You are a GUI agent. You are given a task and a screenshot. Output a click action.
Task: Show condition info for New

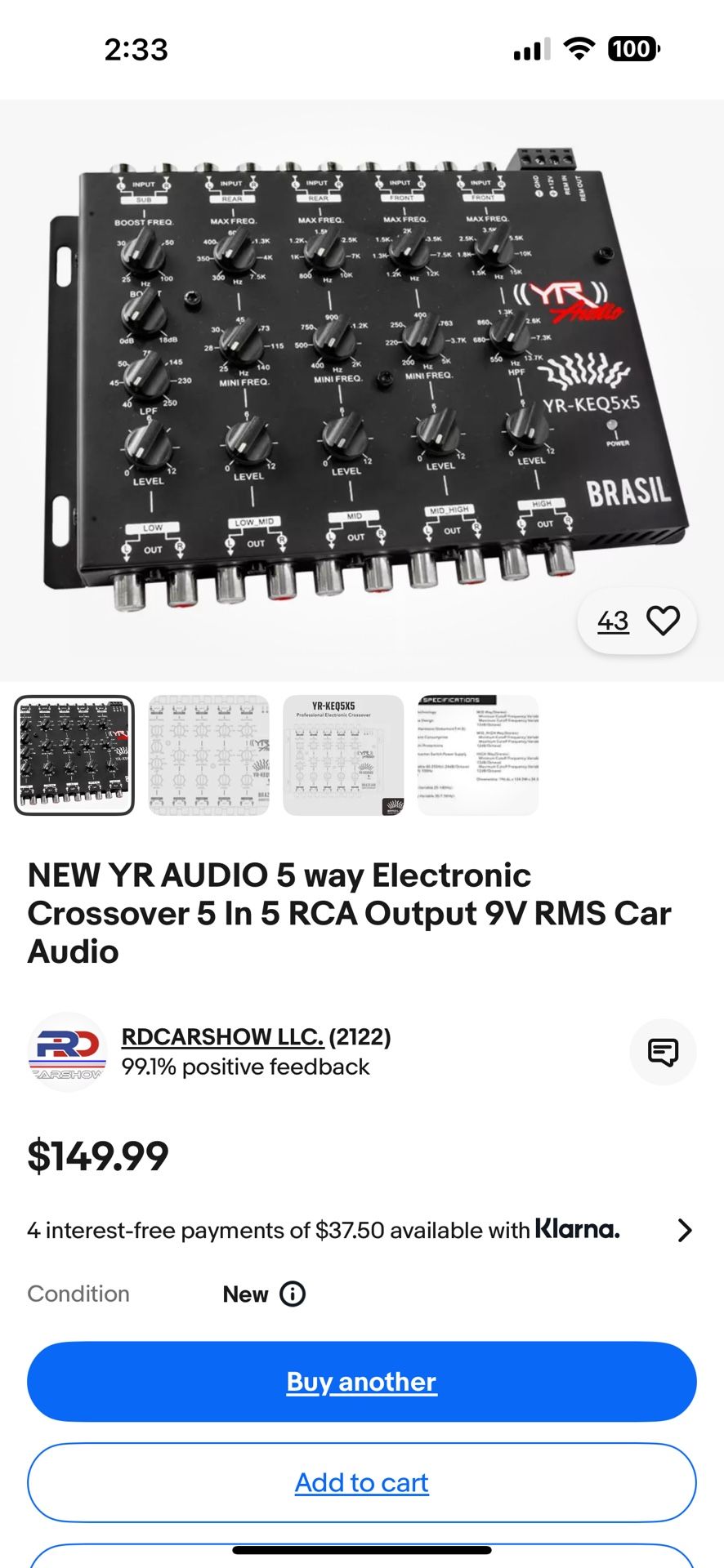click(293, 1294)
